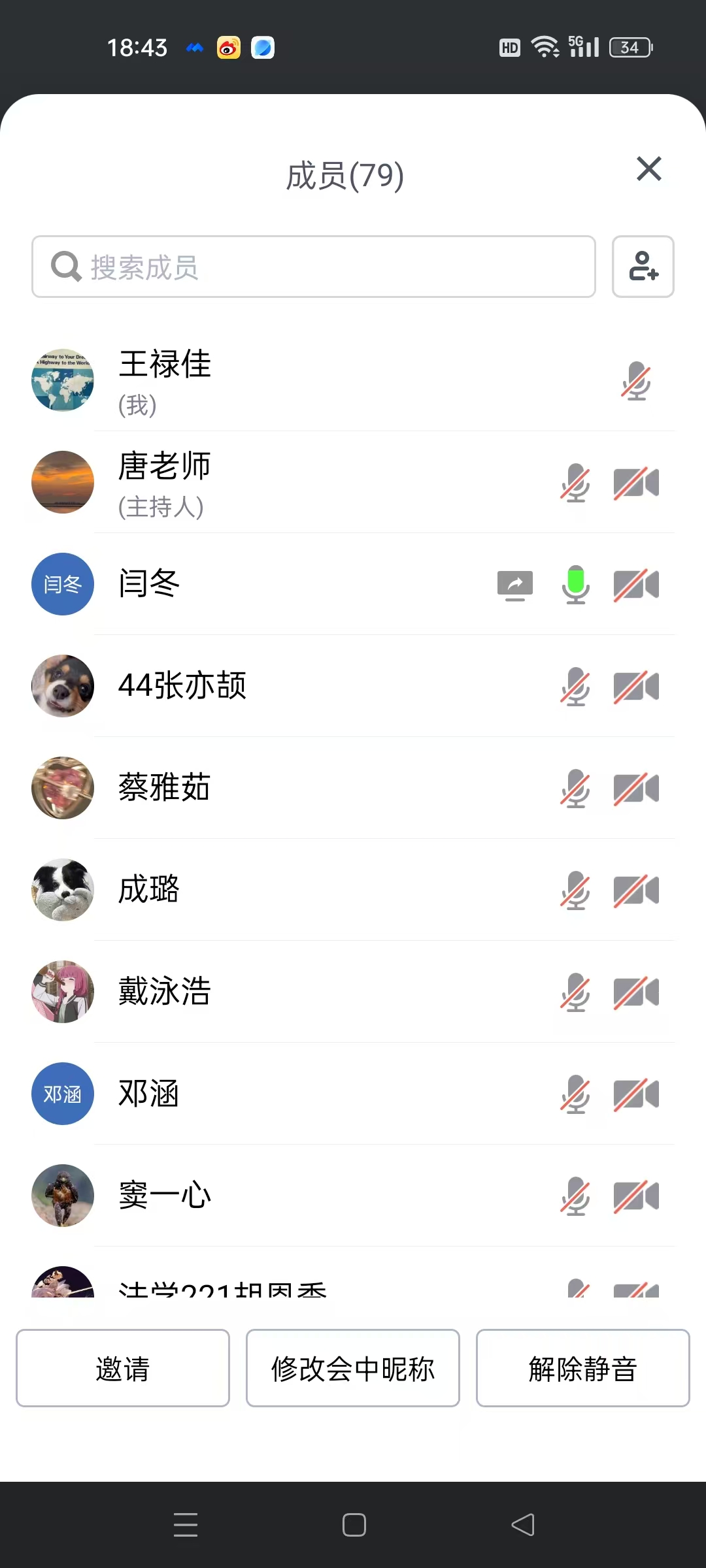Open 闫冬's member row
The image size is (706, 1568).
[x=353, y=584]
